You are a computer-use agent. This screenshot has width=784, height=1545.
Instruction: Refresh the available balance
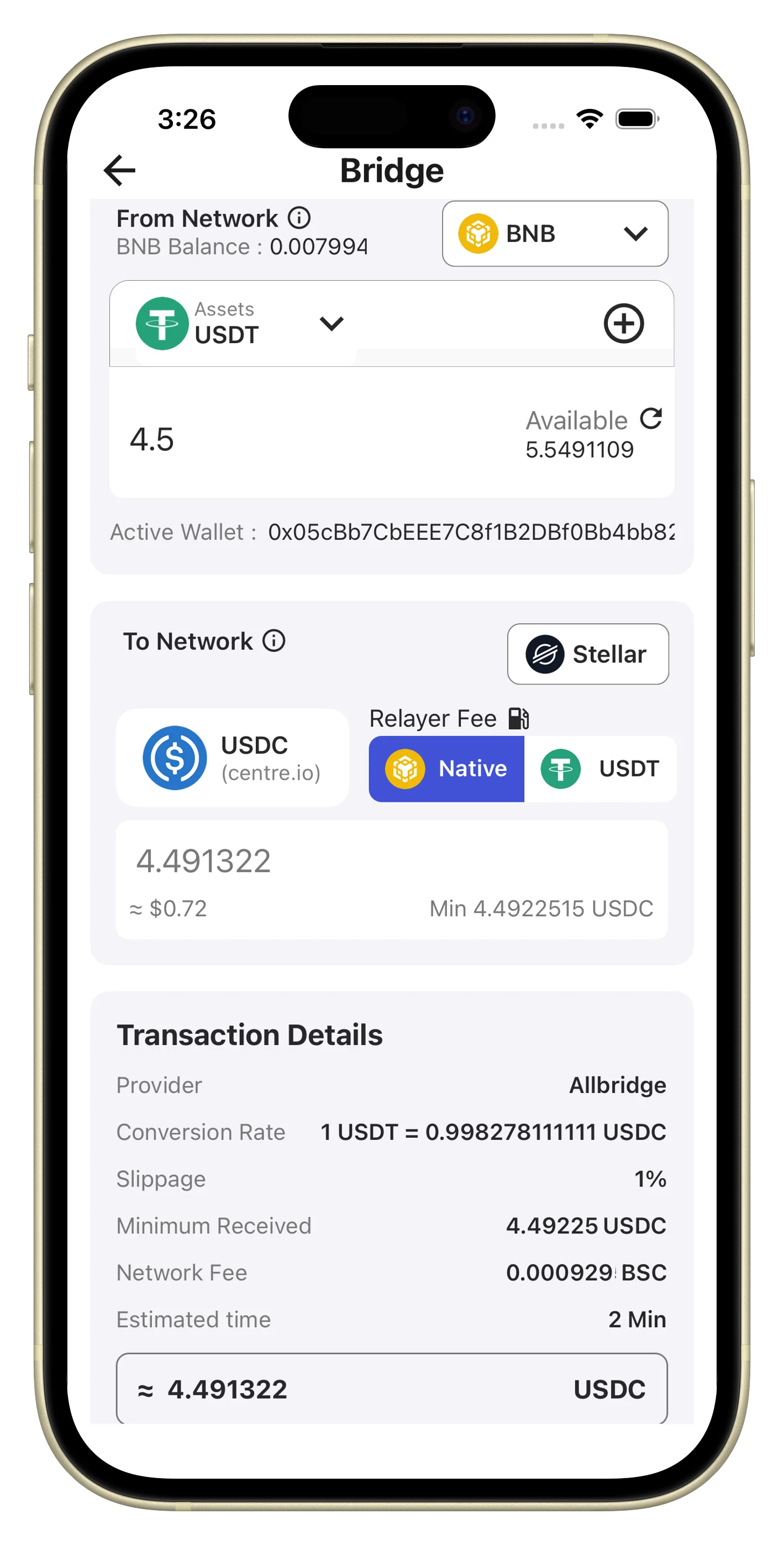tap(651, 419)
